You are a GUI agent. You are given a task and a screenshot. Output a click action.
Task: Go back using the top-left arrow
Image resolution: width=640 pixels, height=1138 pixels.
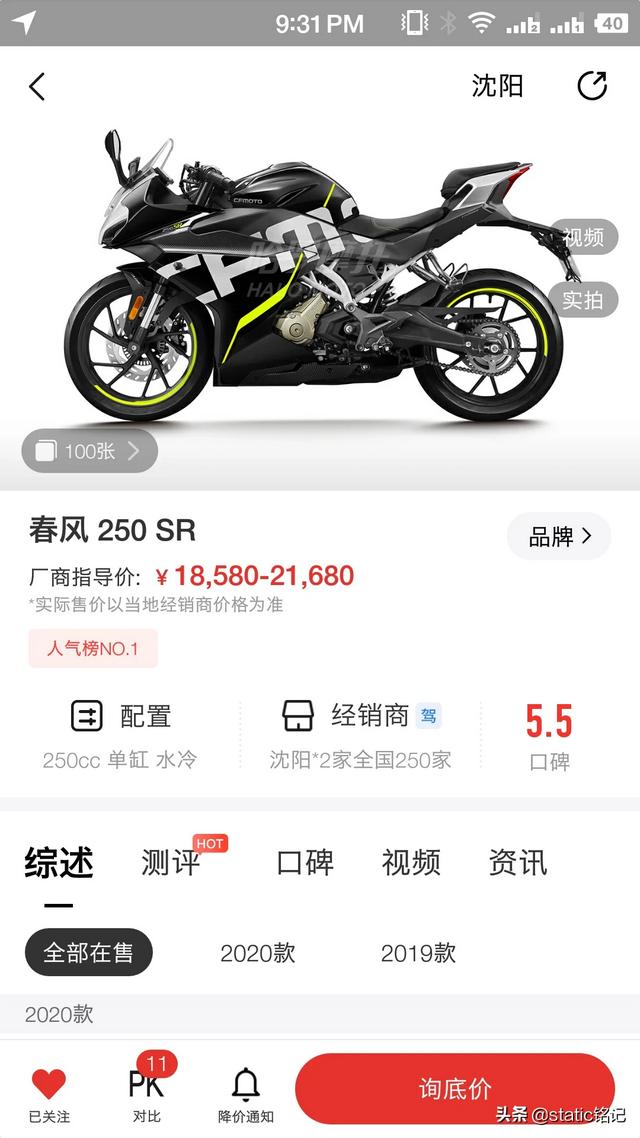click(37, 86)
